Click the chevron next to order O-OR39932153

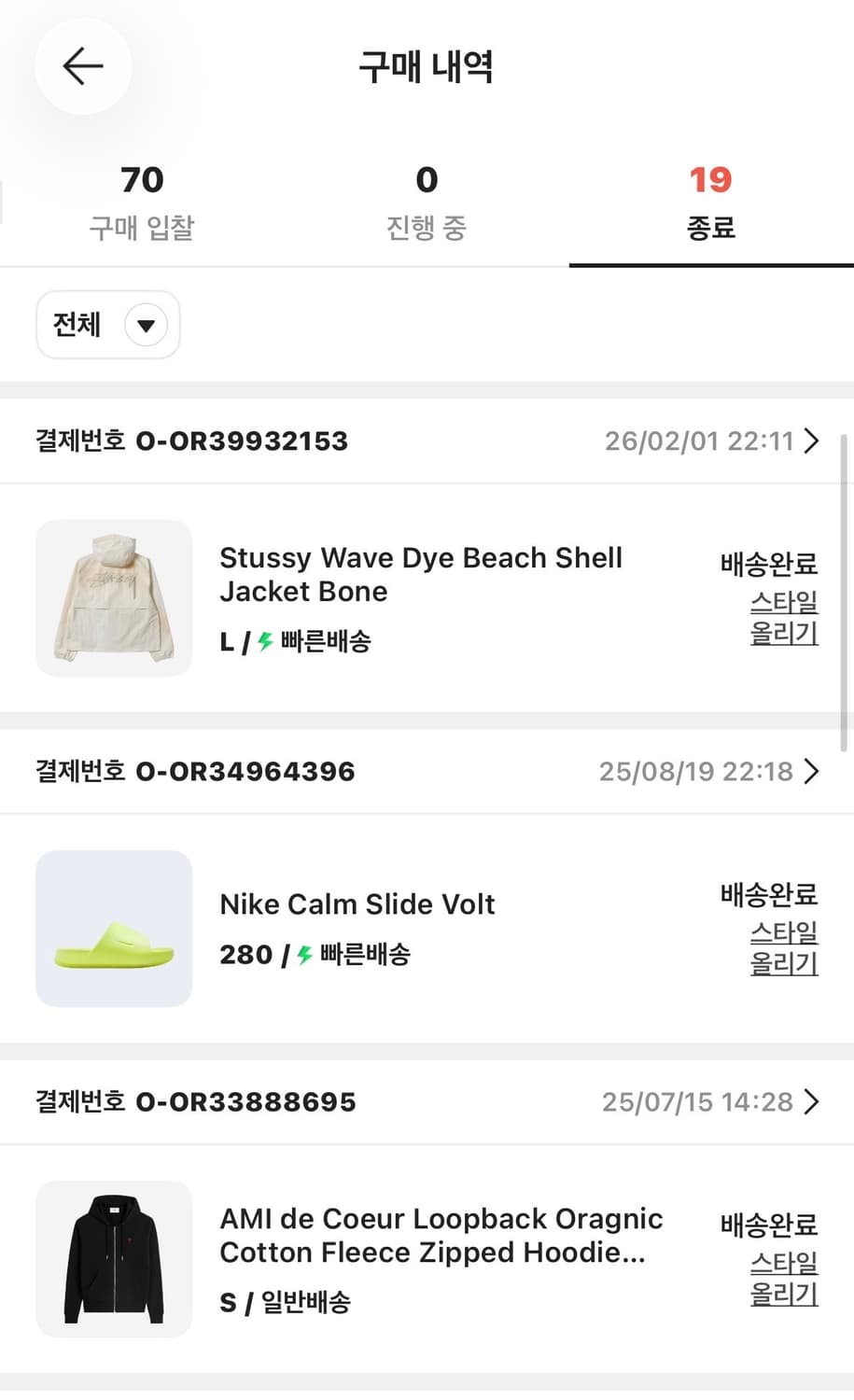[x=811, y=441]
